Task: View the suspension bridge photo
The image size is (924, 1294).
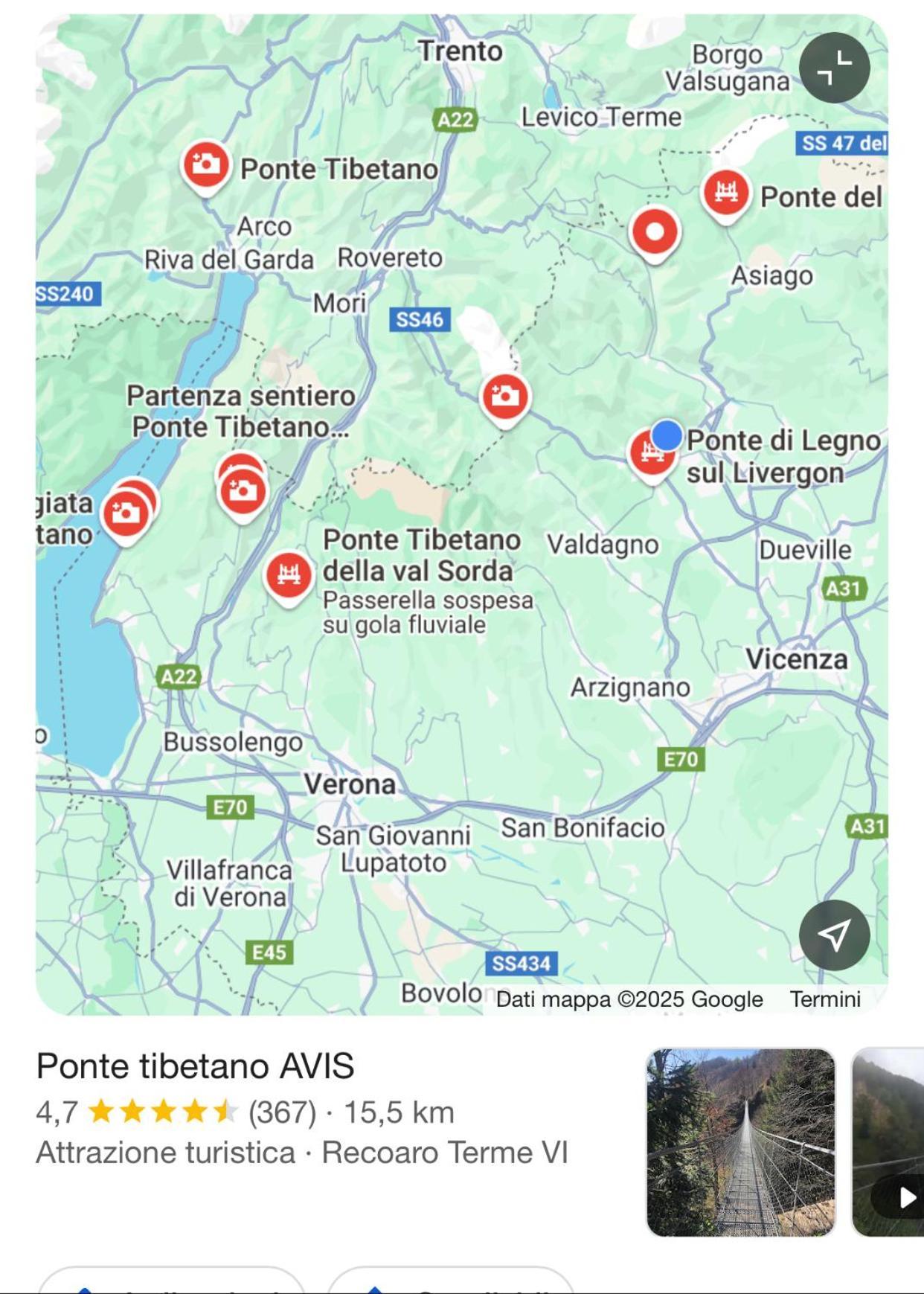Action: click(740, 1142)
